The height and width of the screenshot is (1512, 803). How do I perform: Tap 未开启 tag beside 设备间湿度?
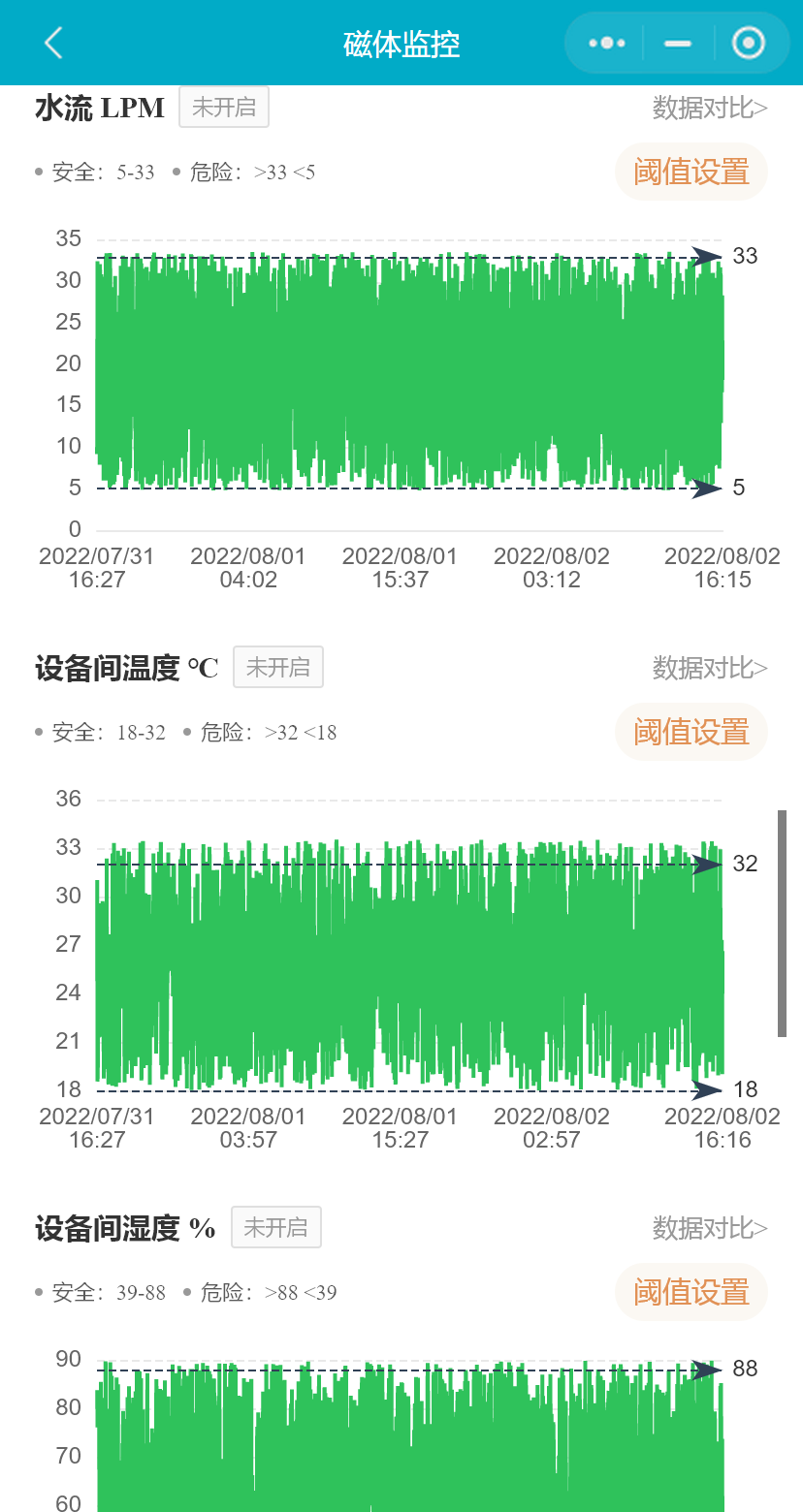point(276,1227)
